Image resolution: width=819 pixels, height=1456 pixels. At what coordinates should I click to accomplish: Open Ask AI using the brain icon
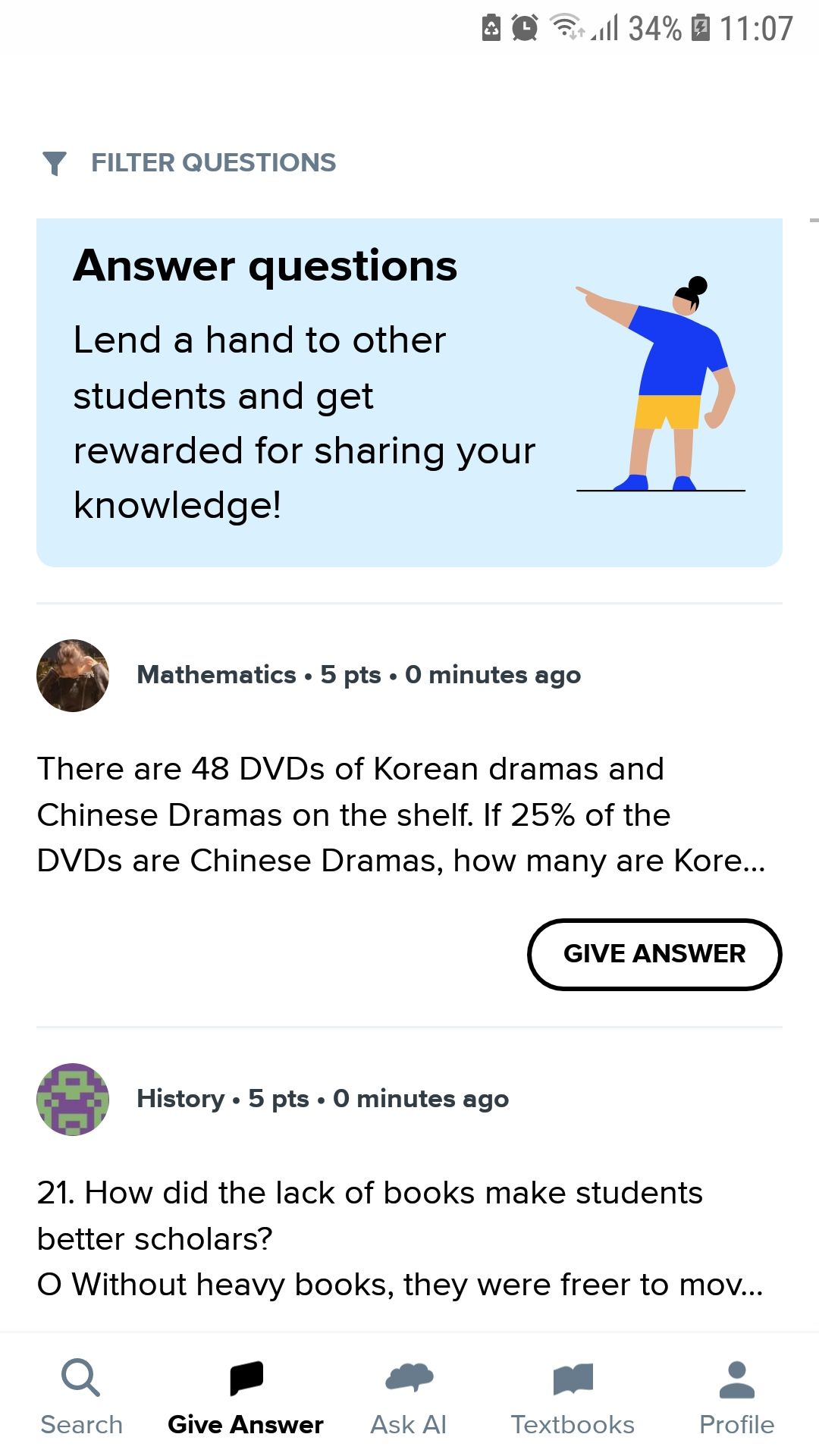[408, 1378]
